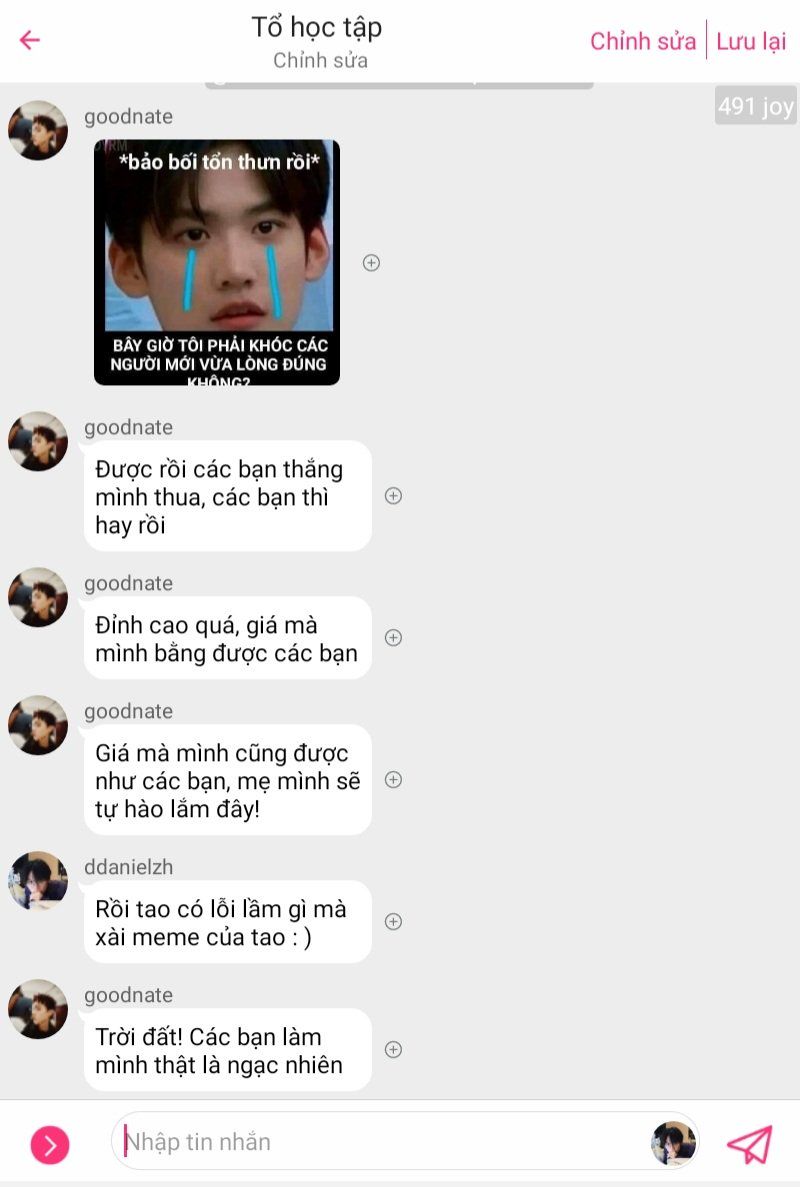Expand the pink chevron button by the input
Image resolution: width=800 pixels, height=1187 pixels.
click(50, 1144)
